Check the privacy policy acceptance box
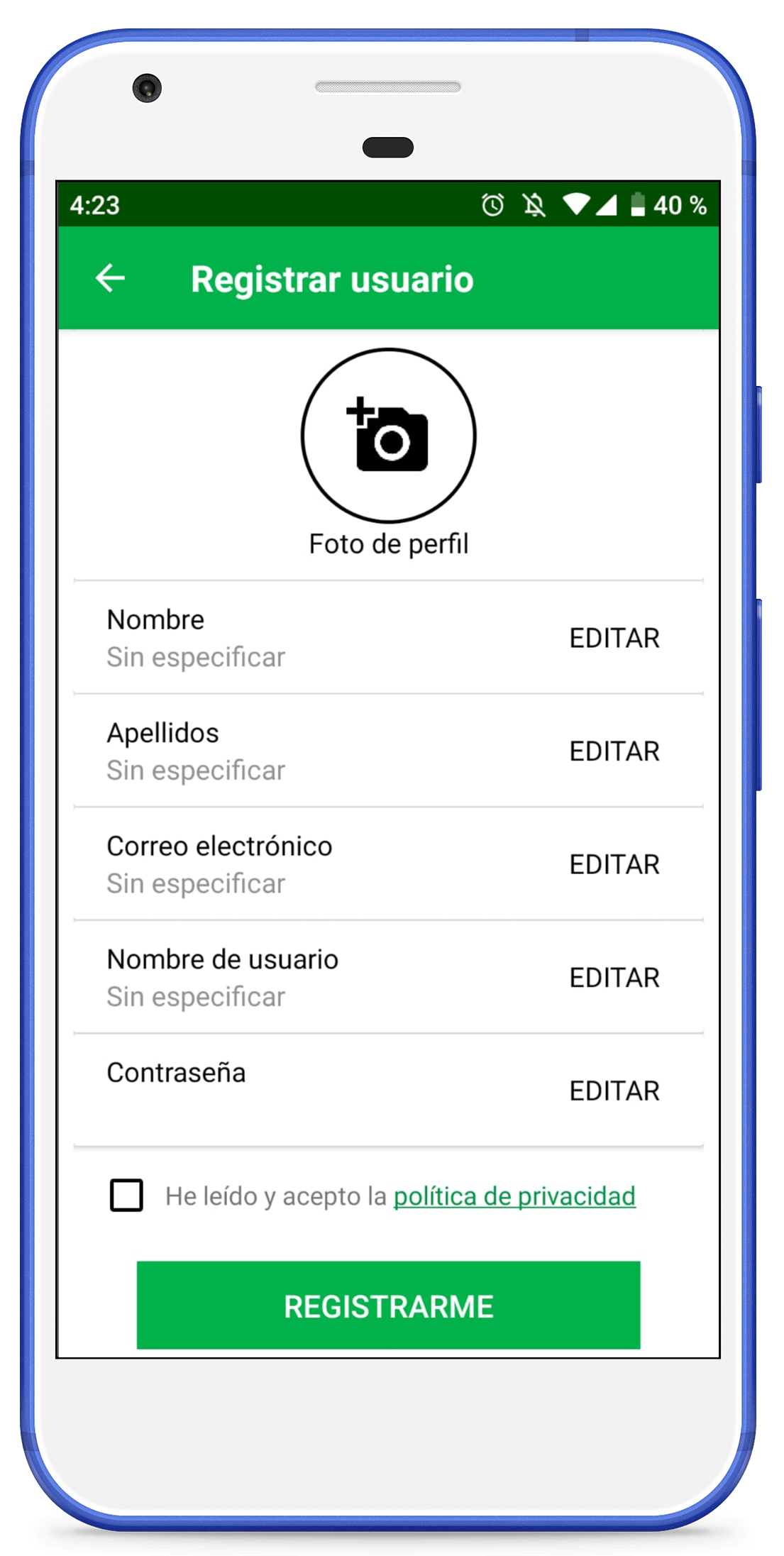 (x=126, y=1195)
